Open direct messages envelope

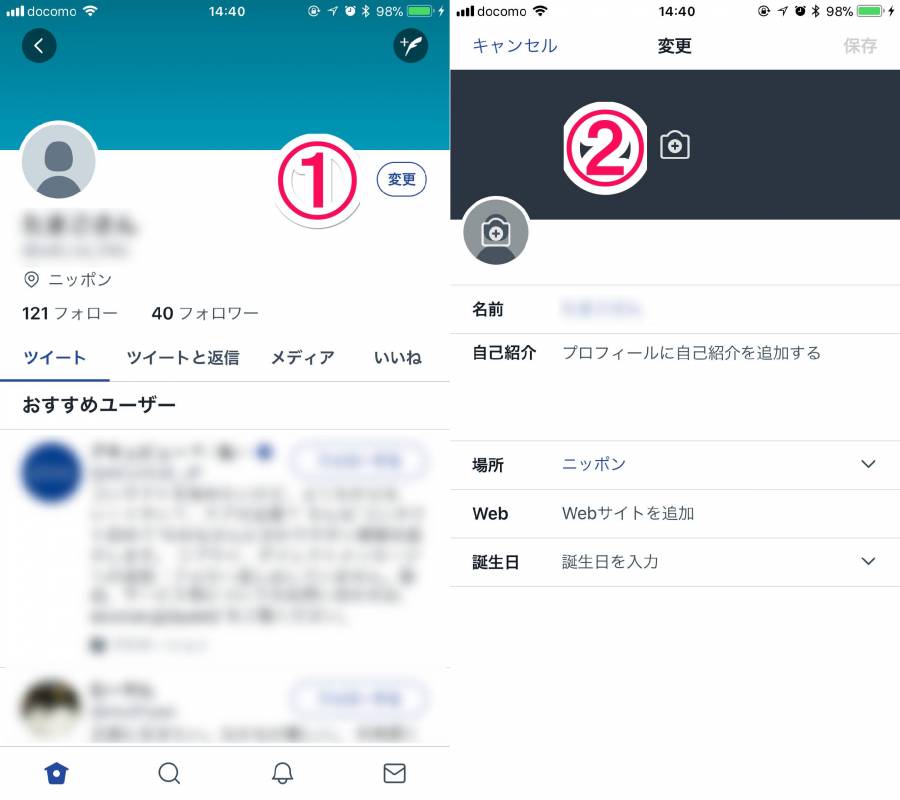[395, 773]
